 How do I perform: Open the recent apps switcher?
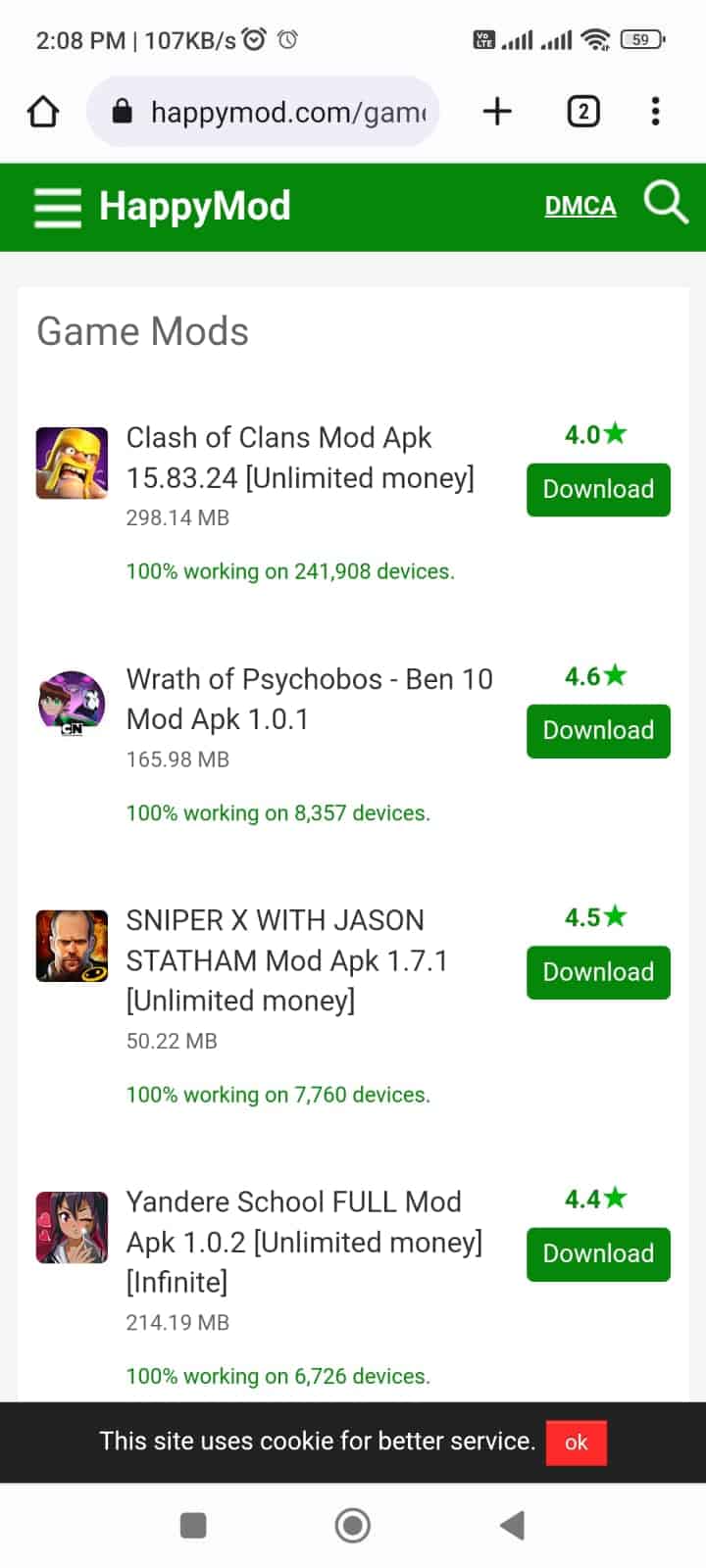coord(193,1525)
